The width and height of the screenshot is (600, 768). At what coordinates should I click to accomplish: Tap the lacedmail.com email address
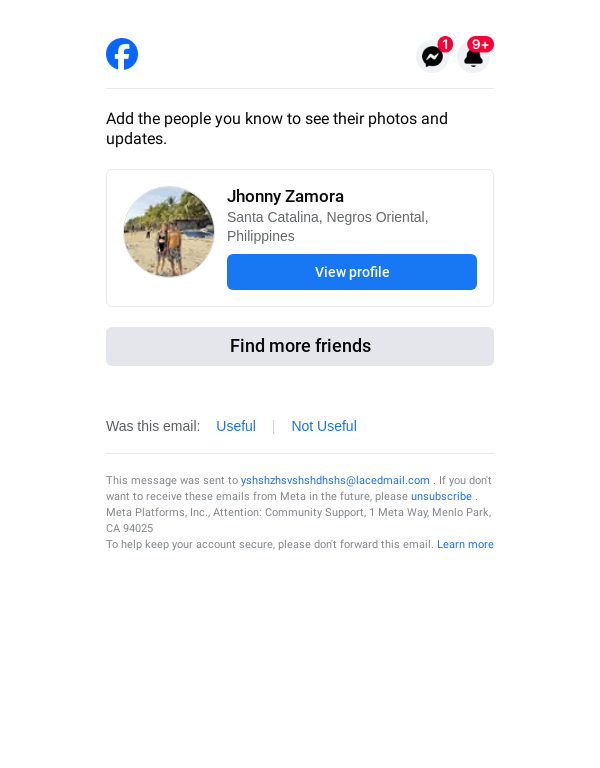(335, 480)
